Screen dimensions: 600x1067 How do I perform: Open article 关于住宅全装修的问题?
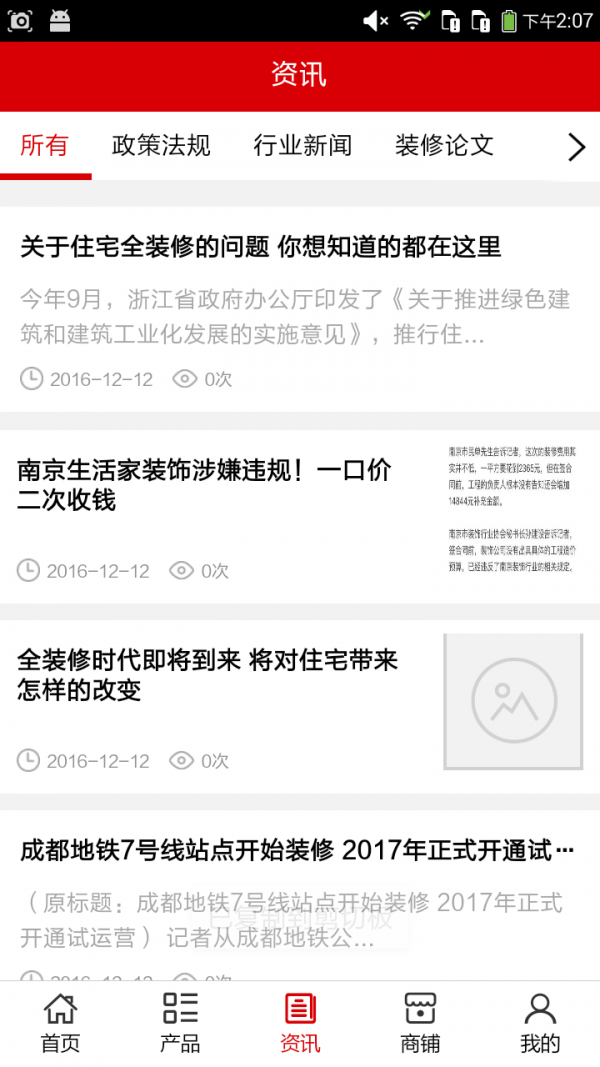[x=261, y=247]
